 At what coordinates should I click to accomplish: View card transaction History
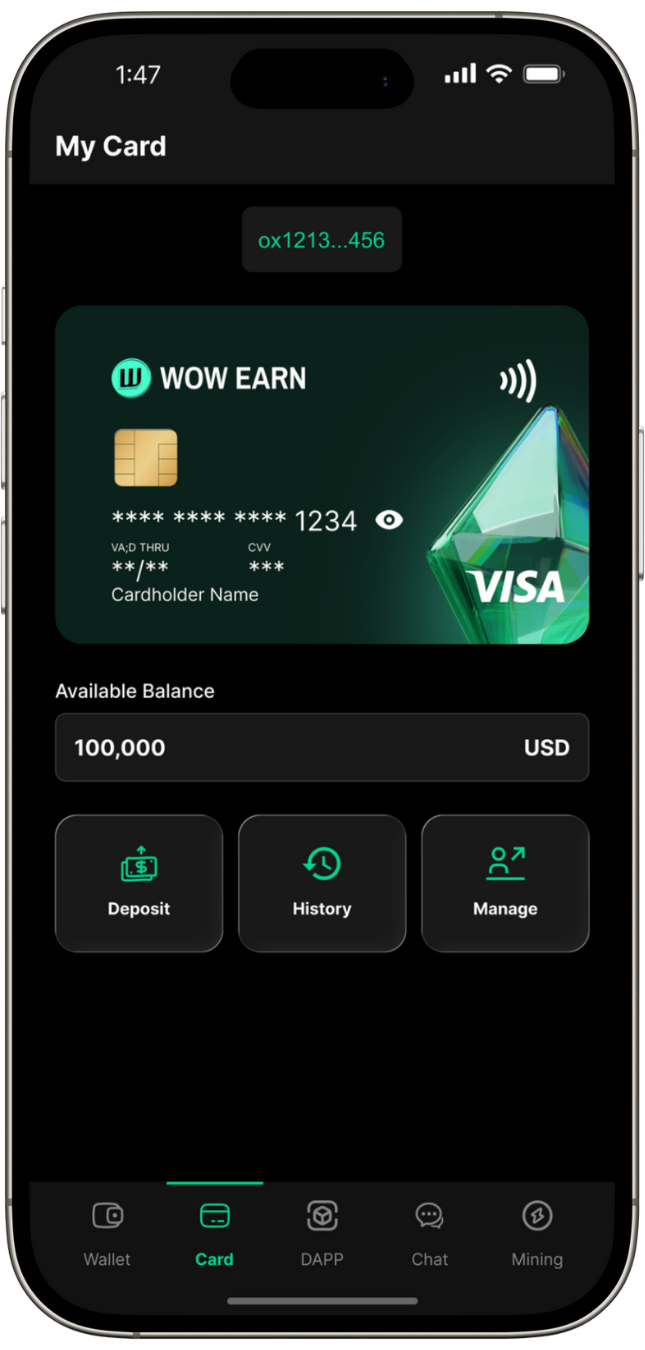[322, 883]
